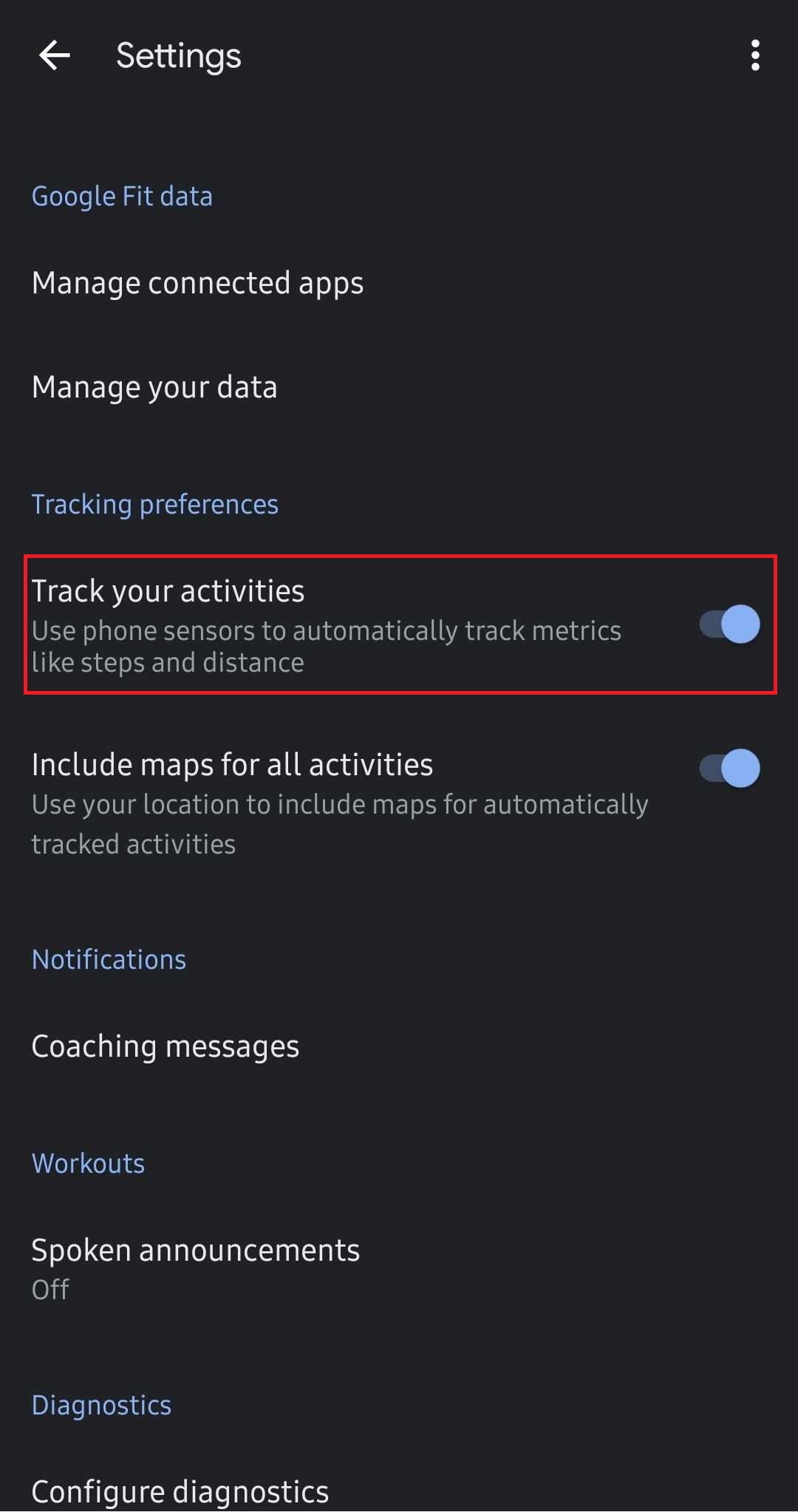
Task: Open the three-dot overflow menu
Action: pyautogui.click(x=754, y=55)
